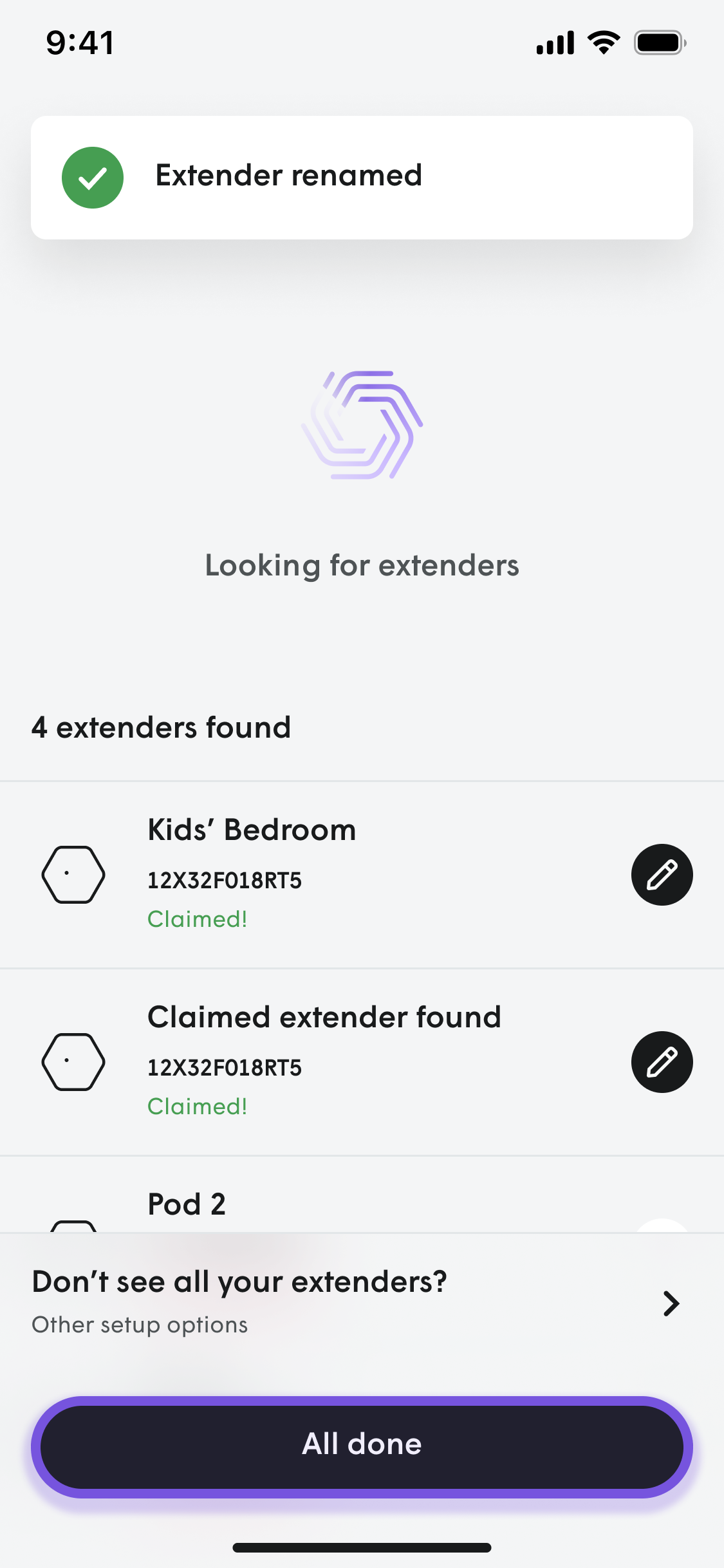
Task: Tap the hexagon icon beside Kids' Bedroom
Action: pos(73,875)
